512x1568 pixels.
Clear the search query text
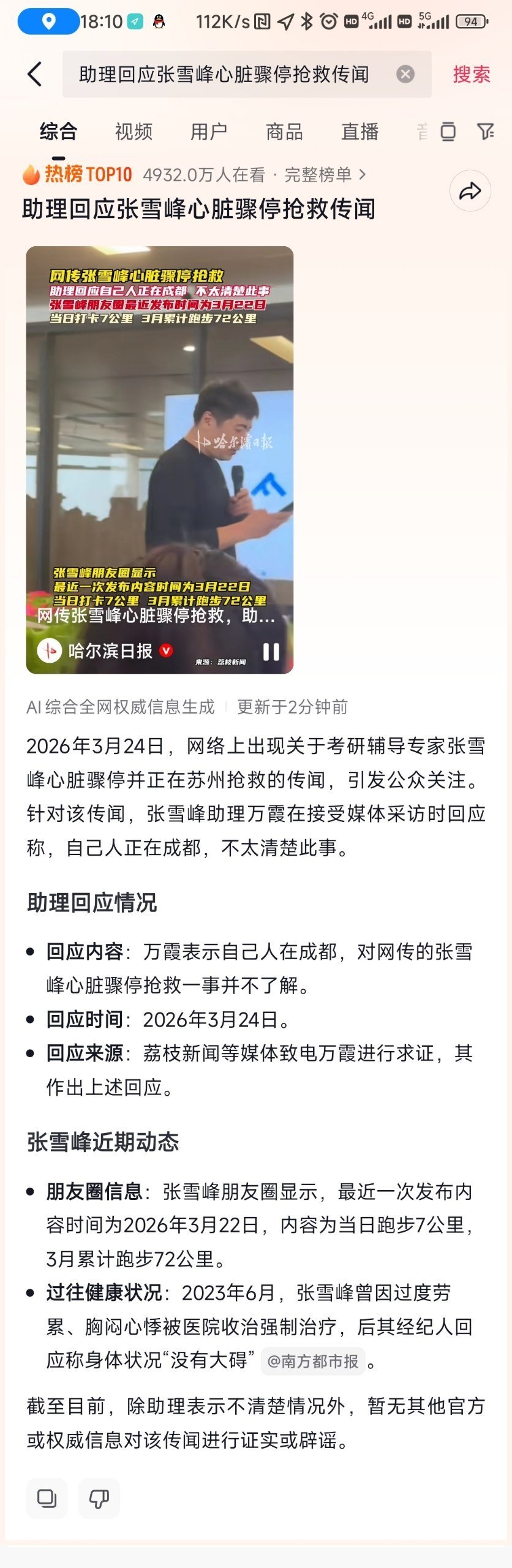point(405,74)
